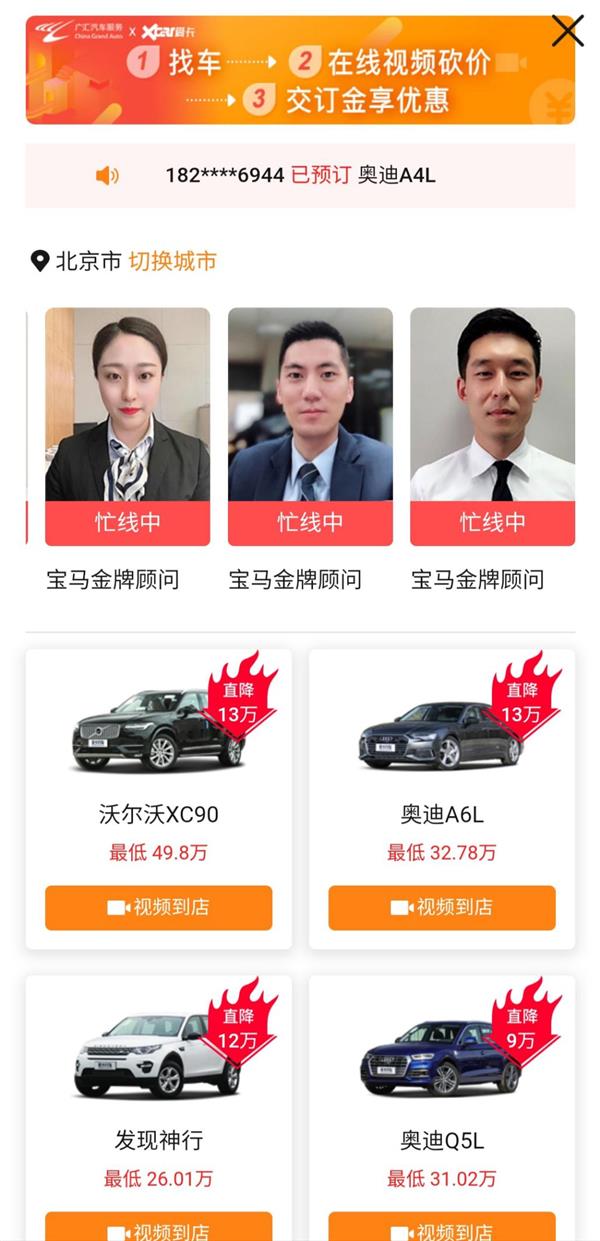Viewport: 600px width, 1241px height.
Task: Tap 视频到店 for 沃尔沃XC90
Action: pyautogui.click(x=158, y=907)
